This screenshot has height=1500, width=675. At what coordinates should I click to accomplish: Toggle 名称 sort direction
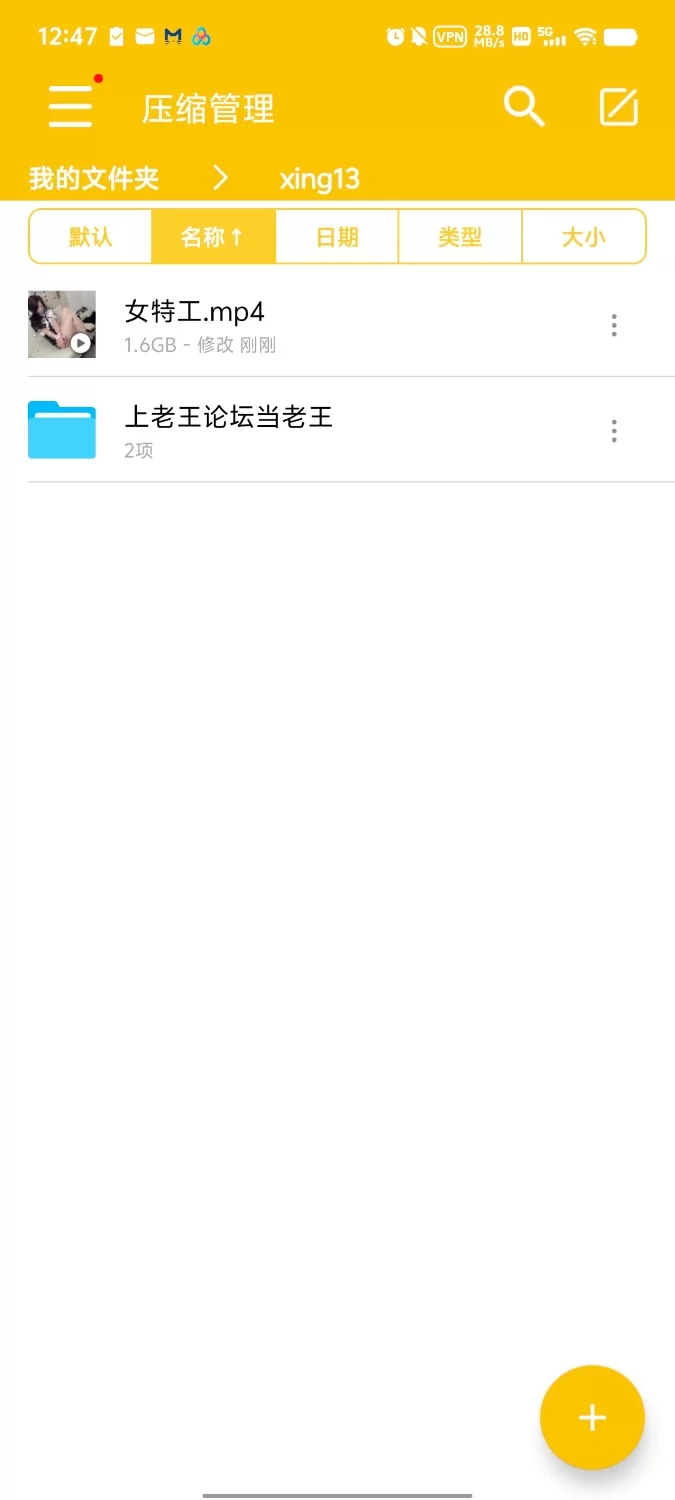coord(213,237)
